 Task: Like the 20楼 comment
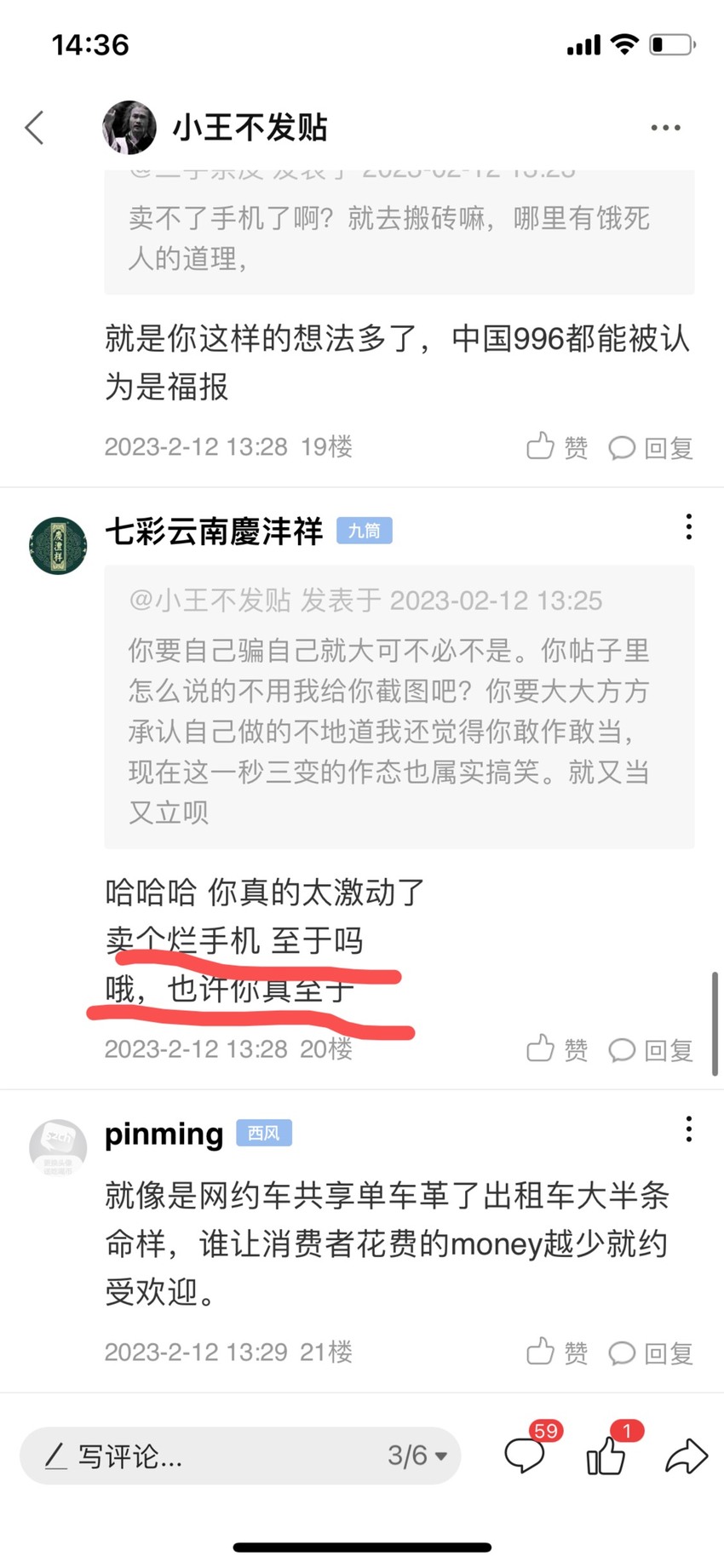click(557, 1049)
